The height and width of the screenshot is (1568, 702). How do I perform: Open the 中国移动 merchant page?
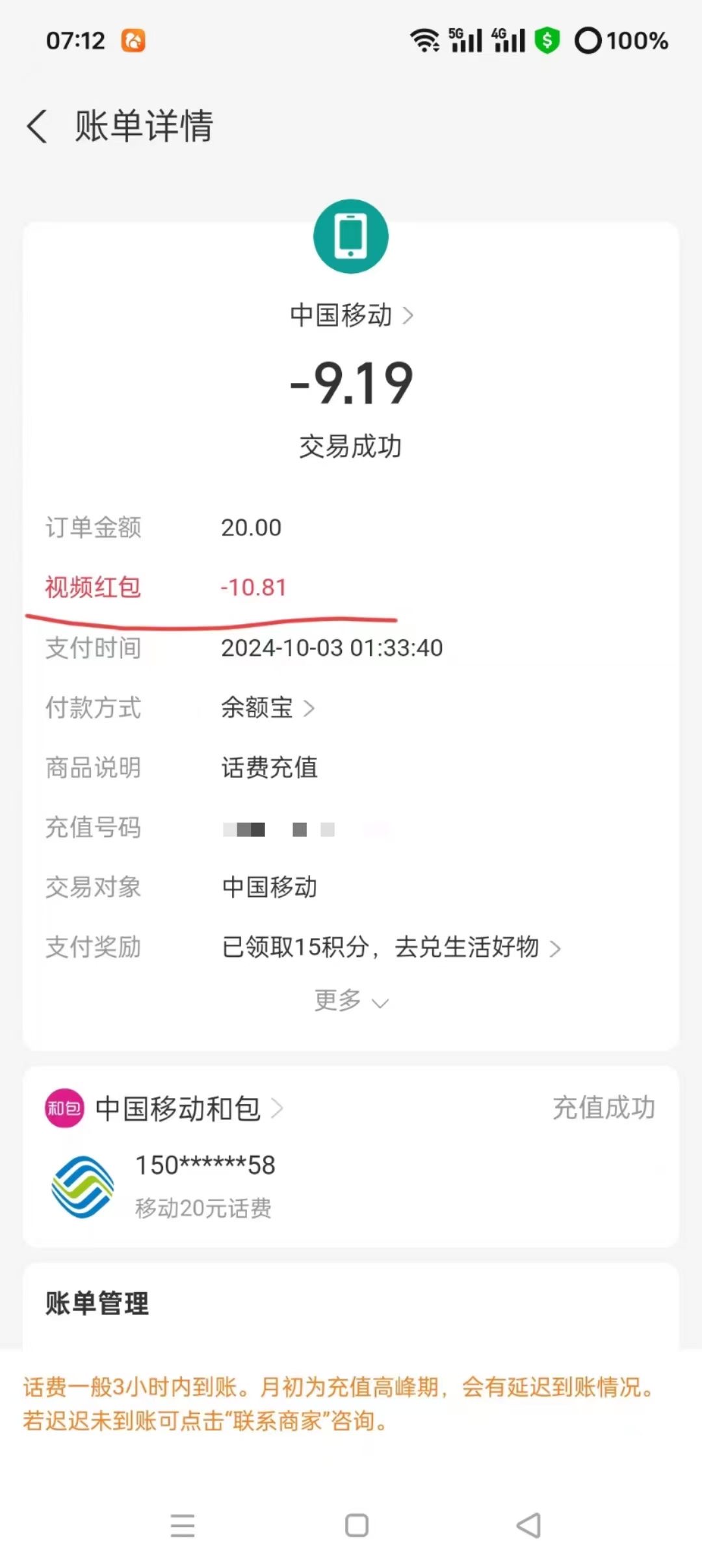(351, 315)
